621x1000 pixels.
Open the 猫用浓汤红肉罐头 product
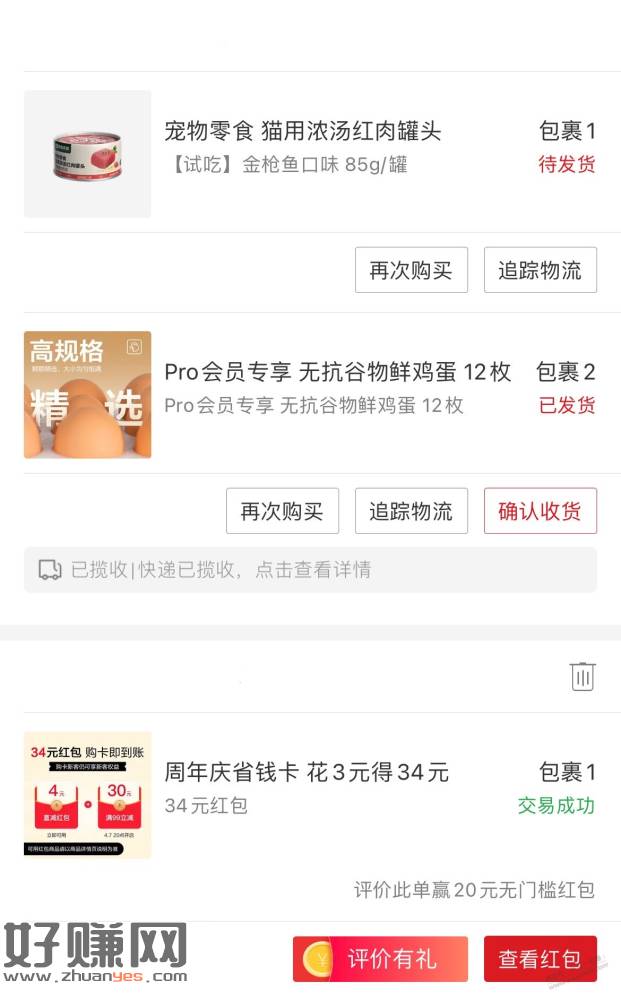[x=302, y=131]
